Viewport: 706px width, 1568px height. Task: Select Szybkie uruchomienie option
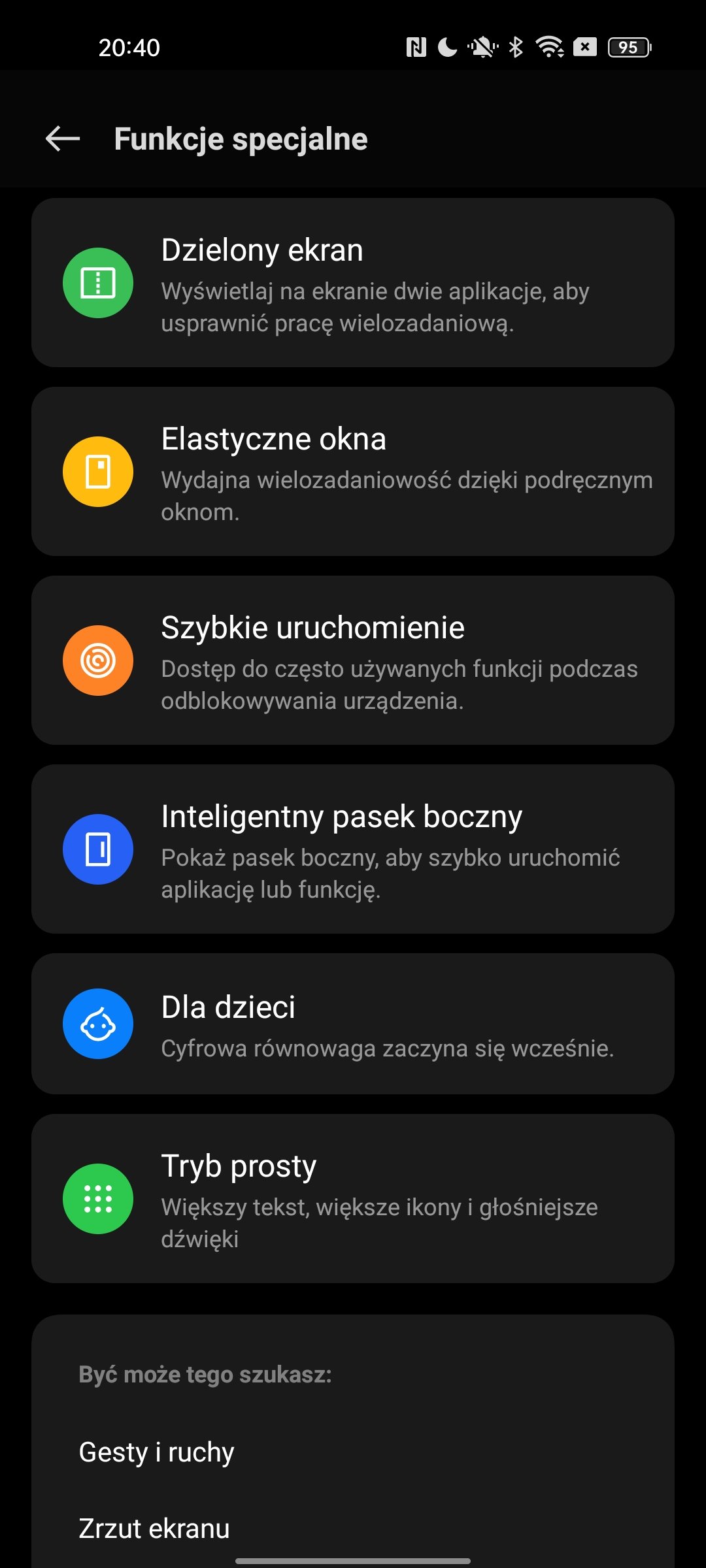(353, 660)
